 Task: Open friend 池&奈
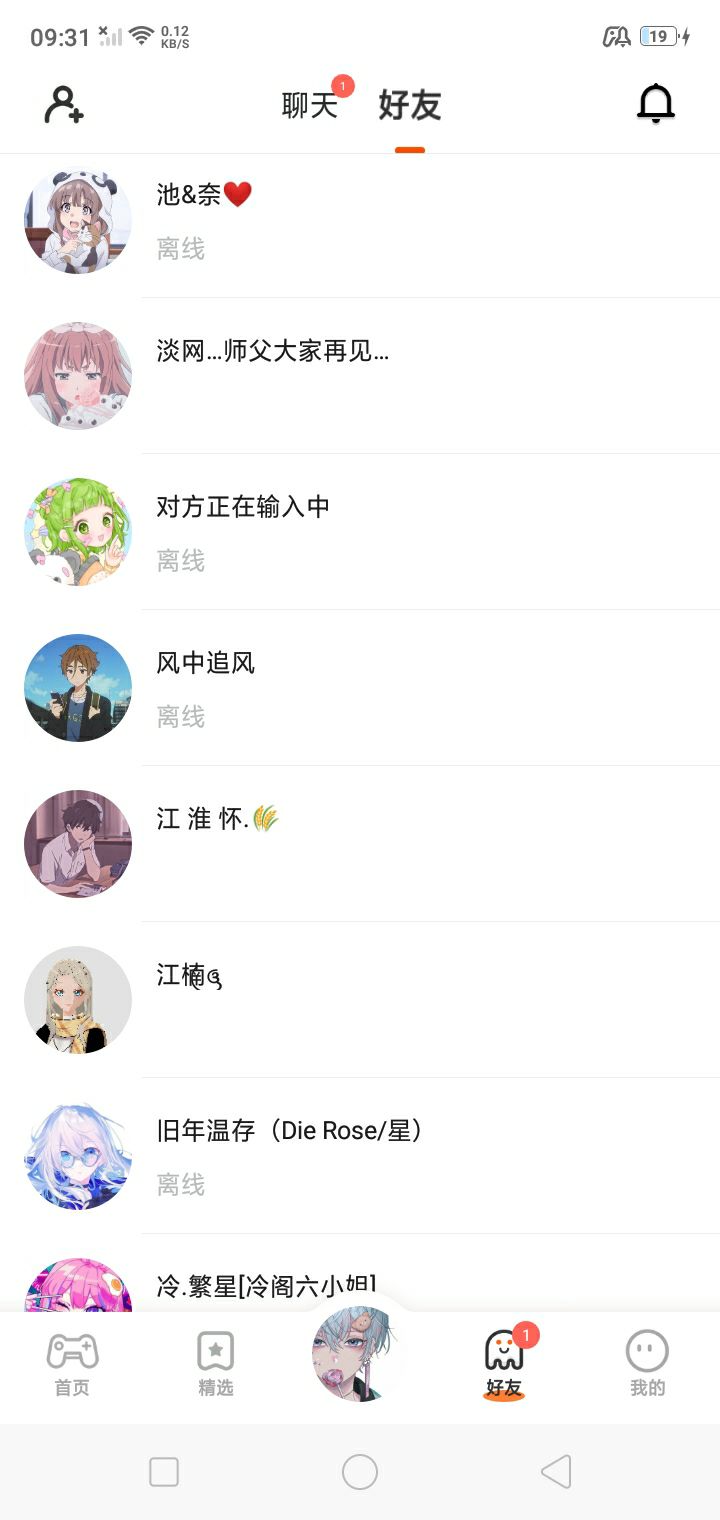click(360, 220)
